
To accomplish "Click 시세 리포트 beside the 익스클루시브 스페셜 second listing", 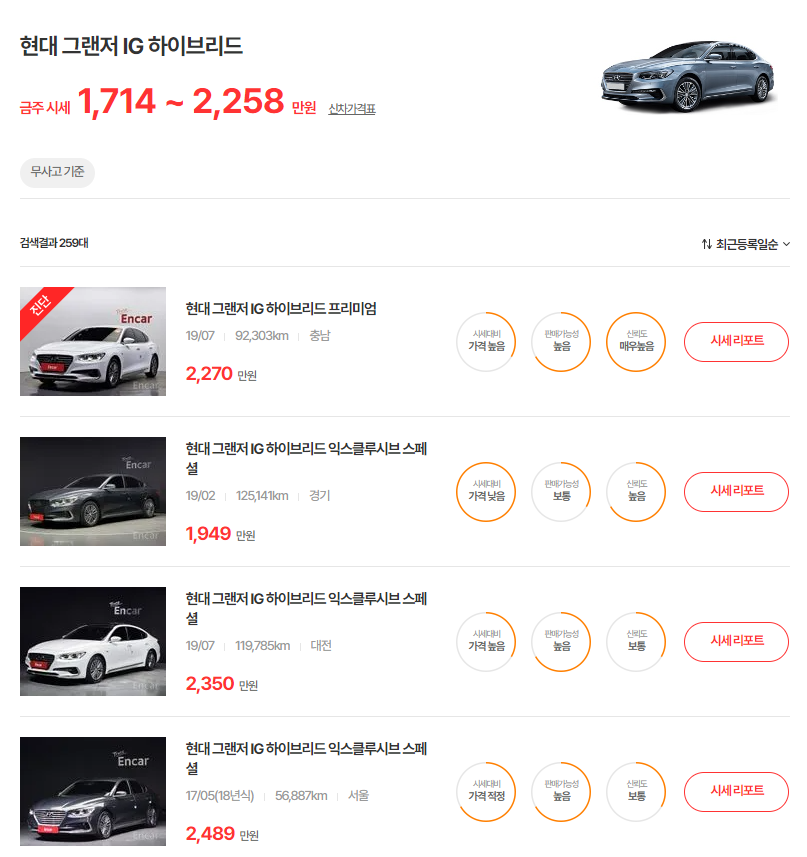I will pos(736,492).
